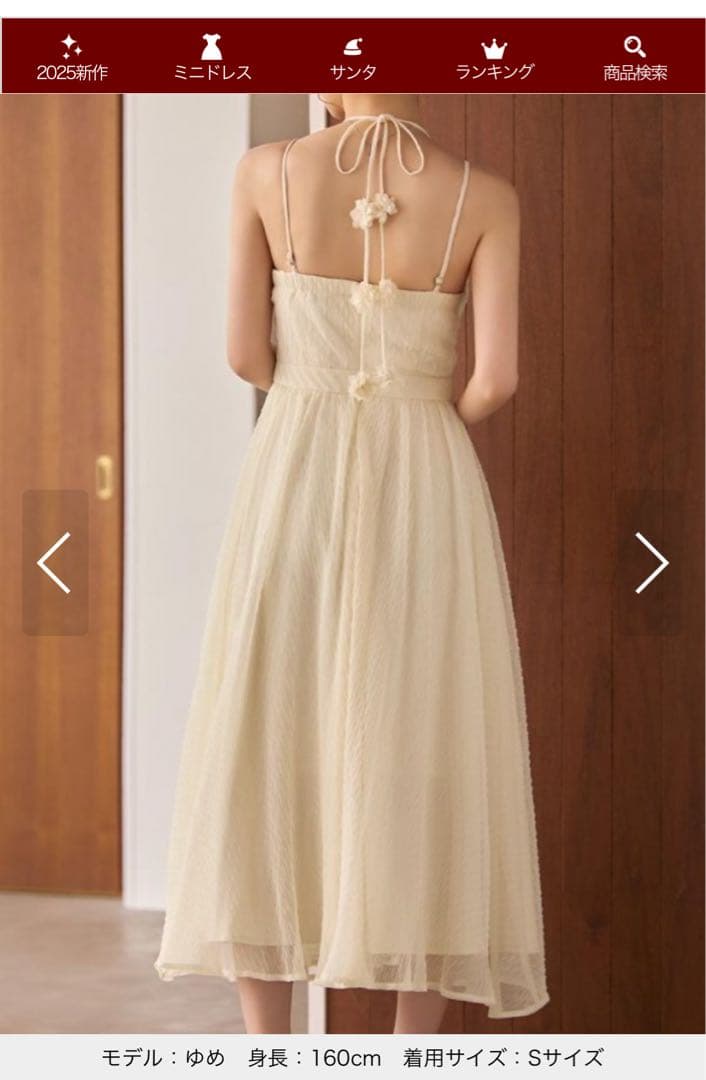706x1080 pixels.
Task: Go to the ミニドレス category
Action: 212,58
